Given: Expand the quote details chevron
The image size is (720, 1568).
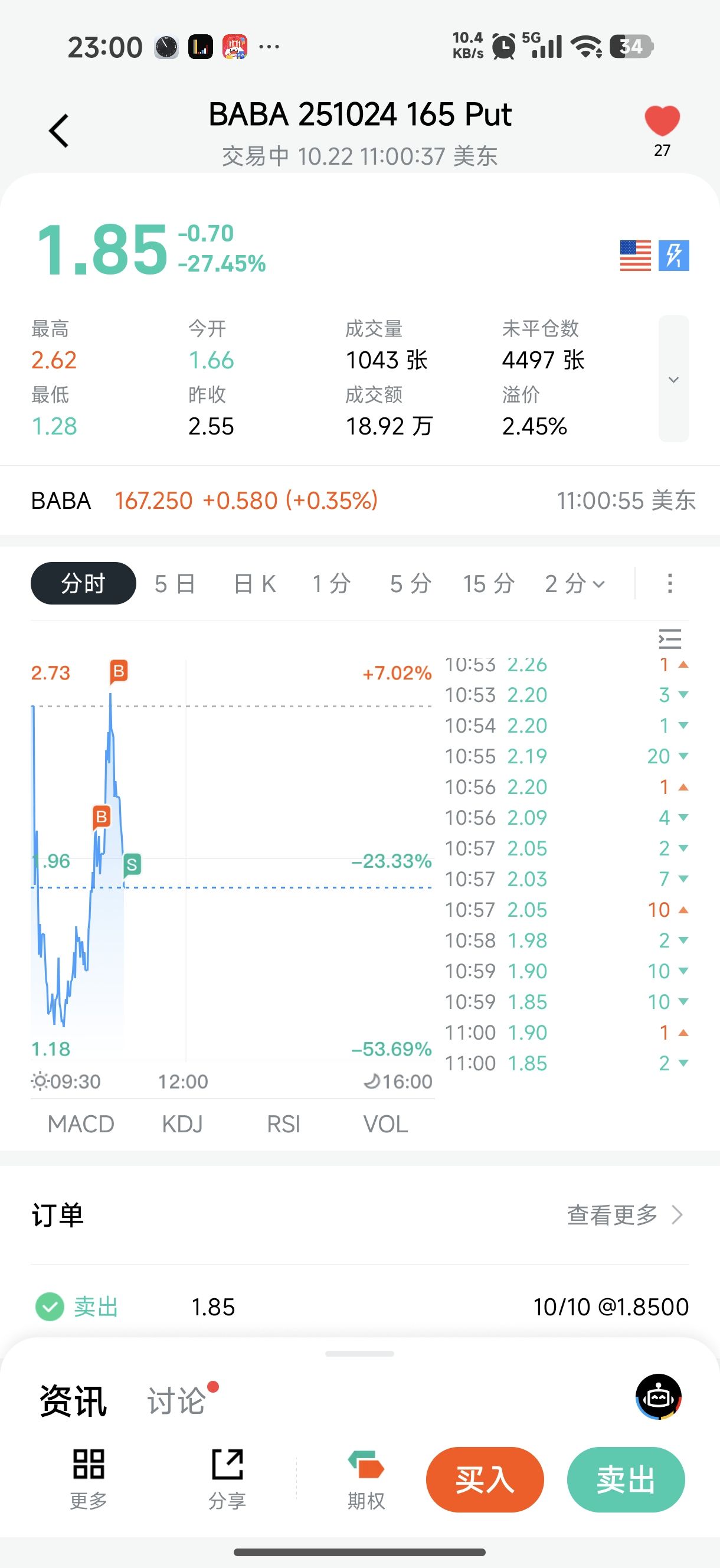Looking at the screenshot, I should tap(673, 379).
